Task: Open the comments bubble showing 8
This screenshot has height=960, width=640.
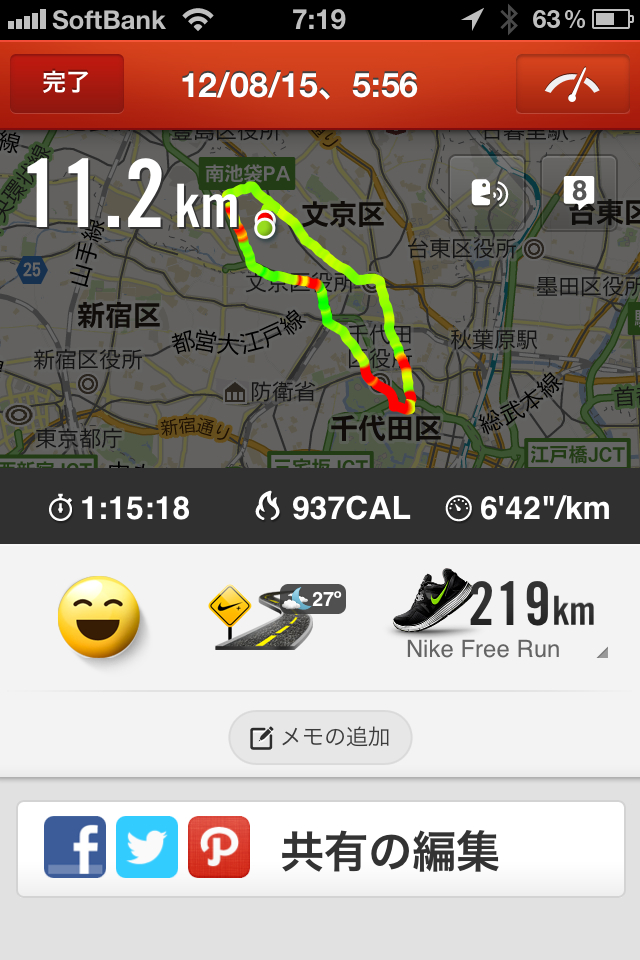Action: [579, 193]
